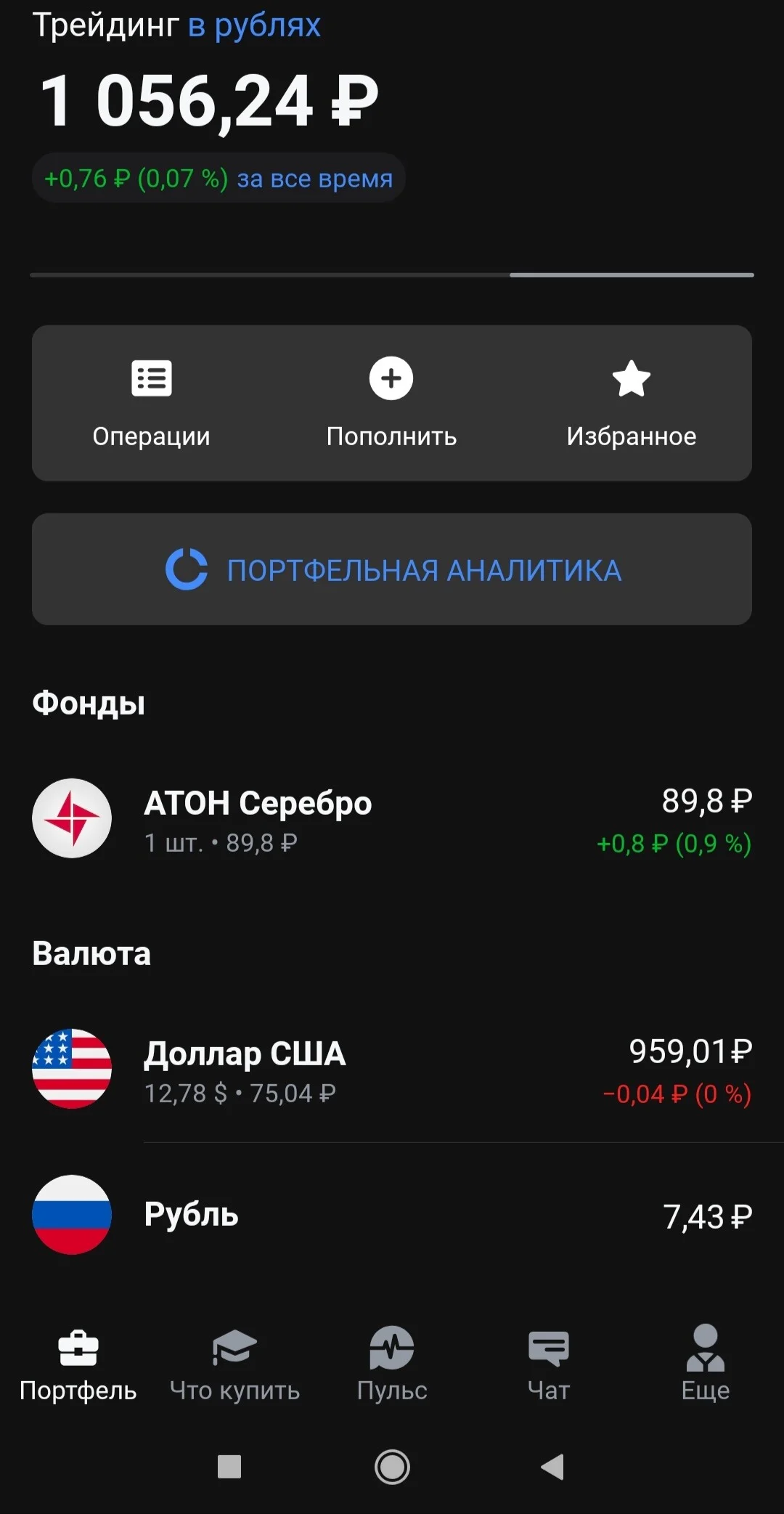Open the АТОН Серебро fund position
The image size is (784, 1514).
(392, 819)
